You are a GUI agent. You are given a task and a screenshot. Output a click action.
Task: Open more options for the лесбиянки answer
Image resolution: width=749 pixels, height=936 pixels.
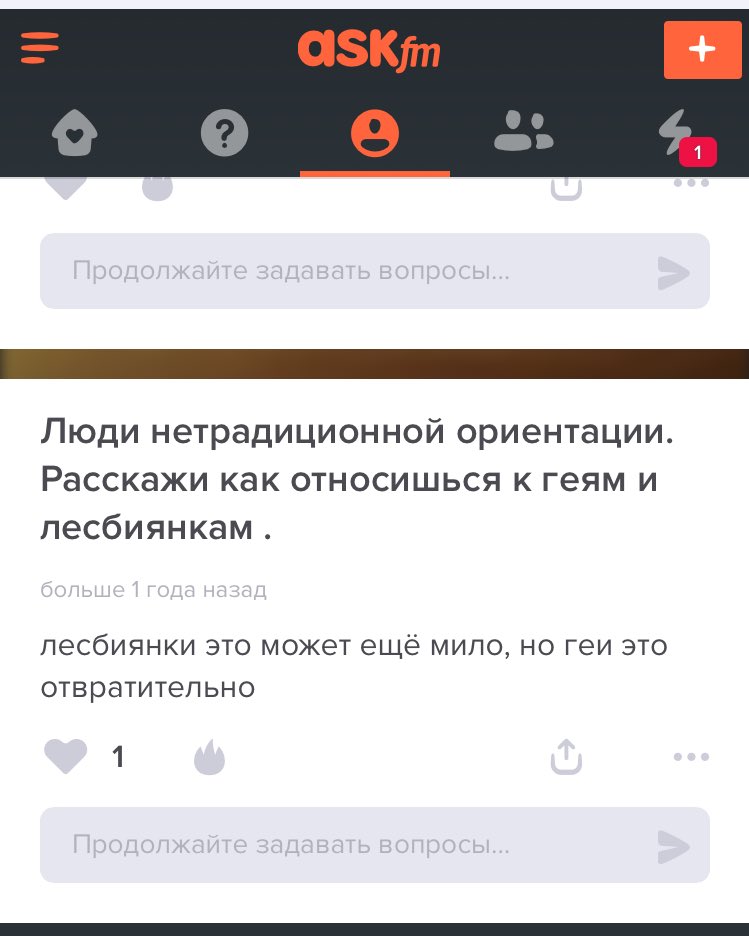point(691,757)
